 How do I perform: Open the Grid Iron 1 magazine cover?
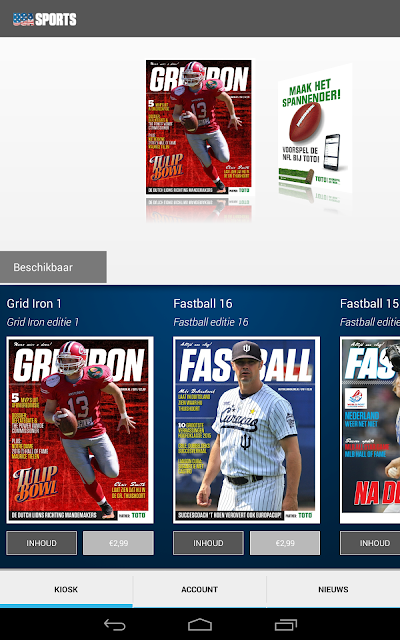tap(80, 430)
